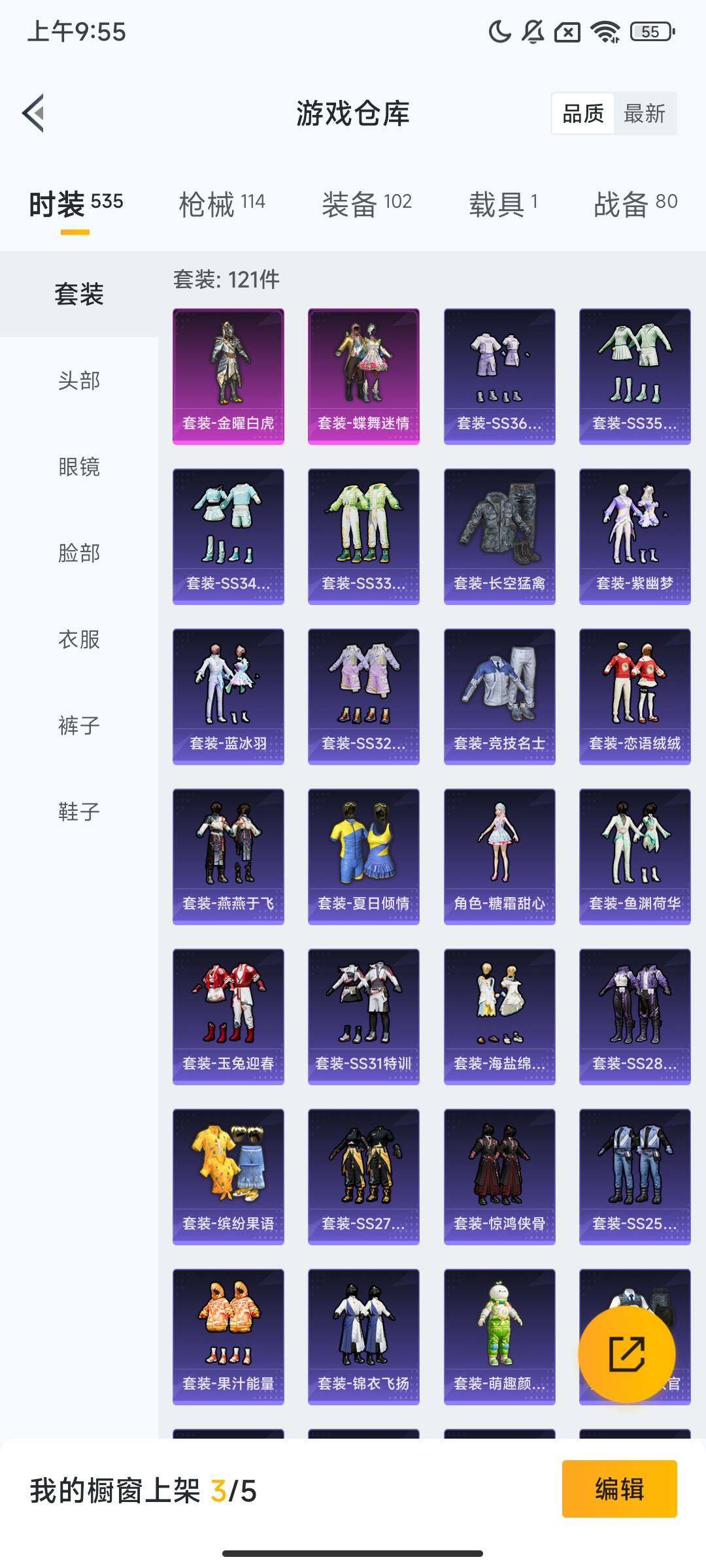
Task: View the 套装-玉兔迎春 outfit details
Action: pyautogui.click(x=229, y=1015)
